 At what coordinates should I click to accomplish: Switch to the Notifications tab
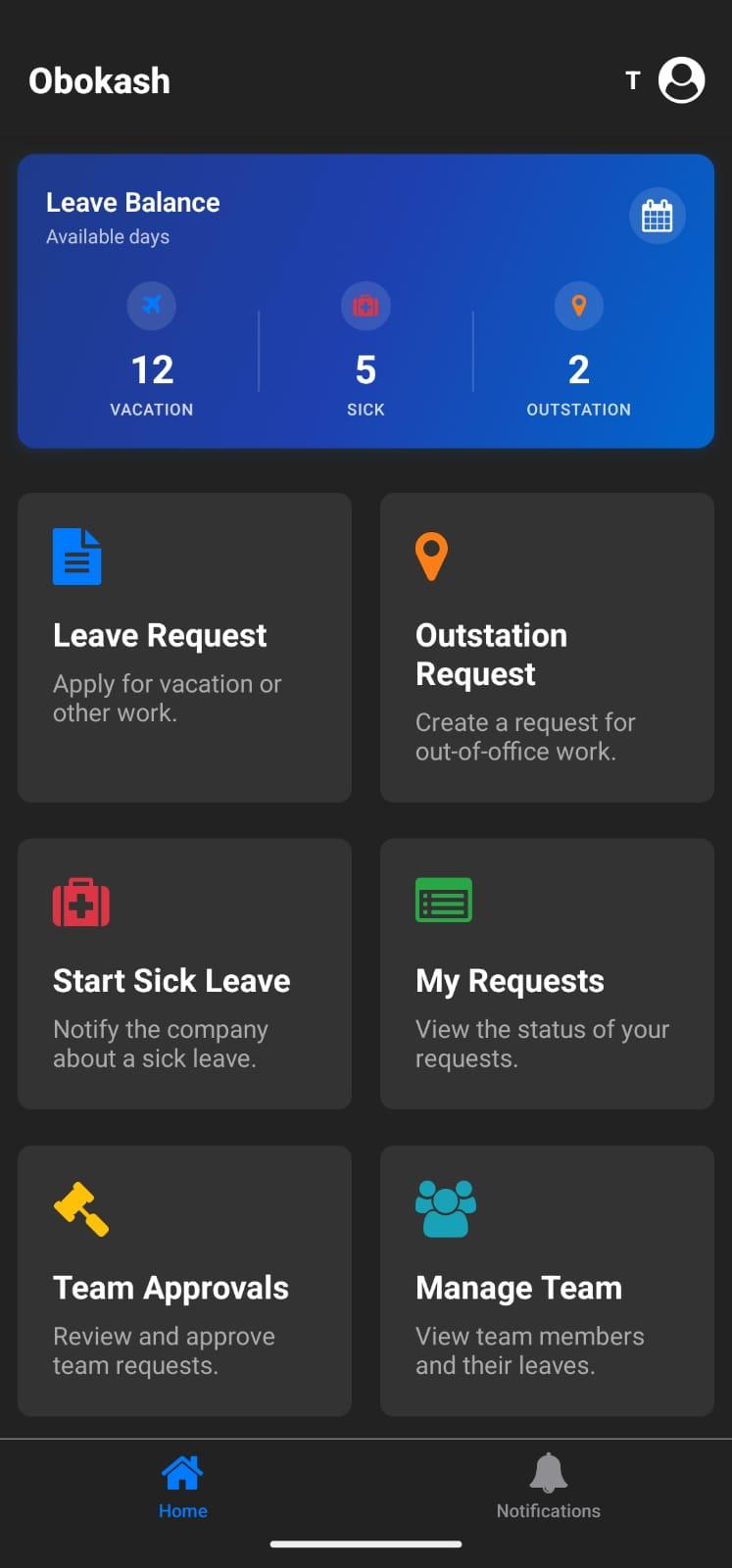pos(548,1486)
